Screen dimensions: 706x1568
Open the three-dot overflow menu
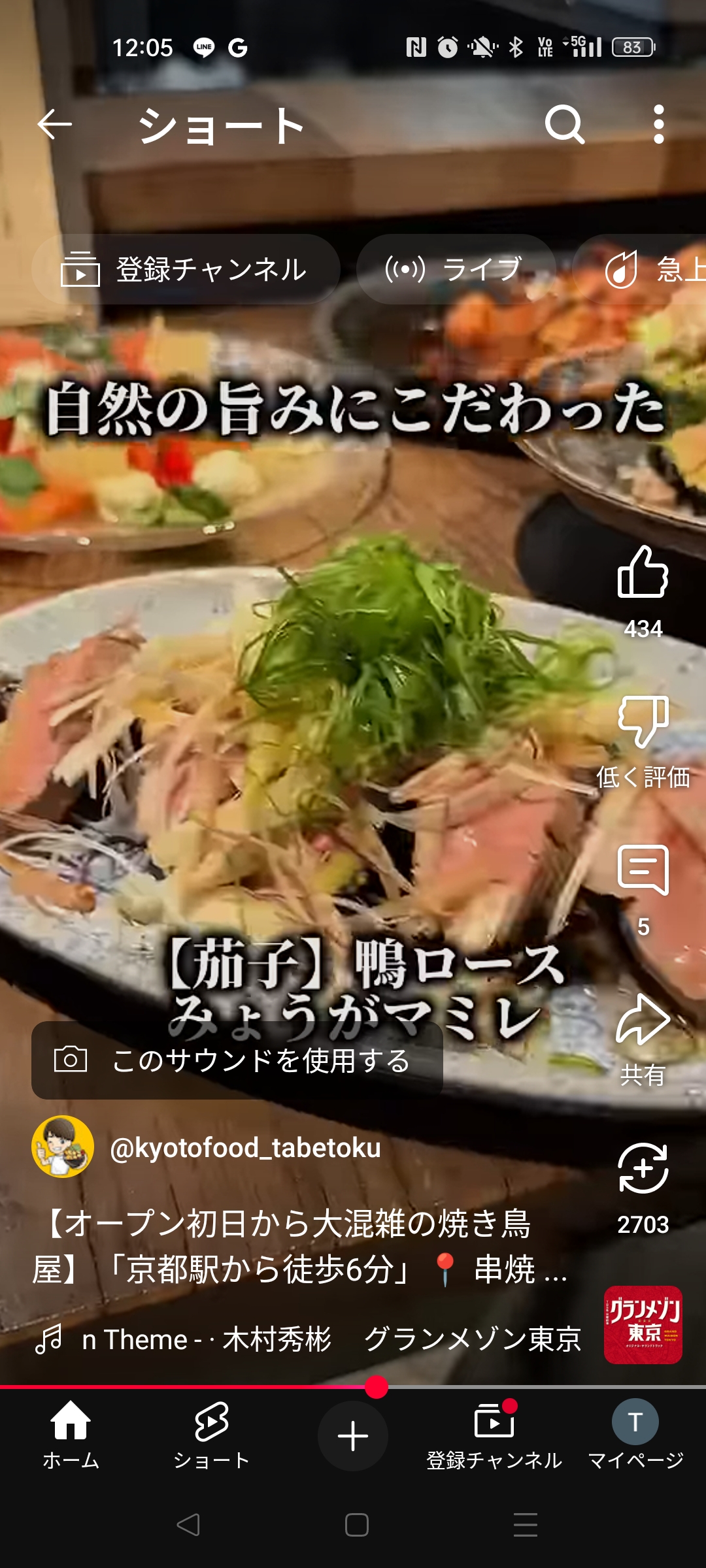click(x=659, y=124)
